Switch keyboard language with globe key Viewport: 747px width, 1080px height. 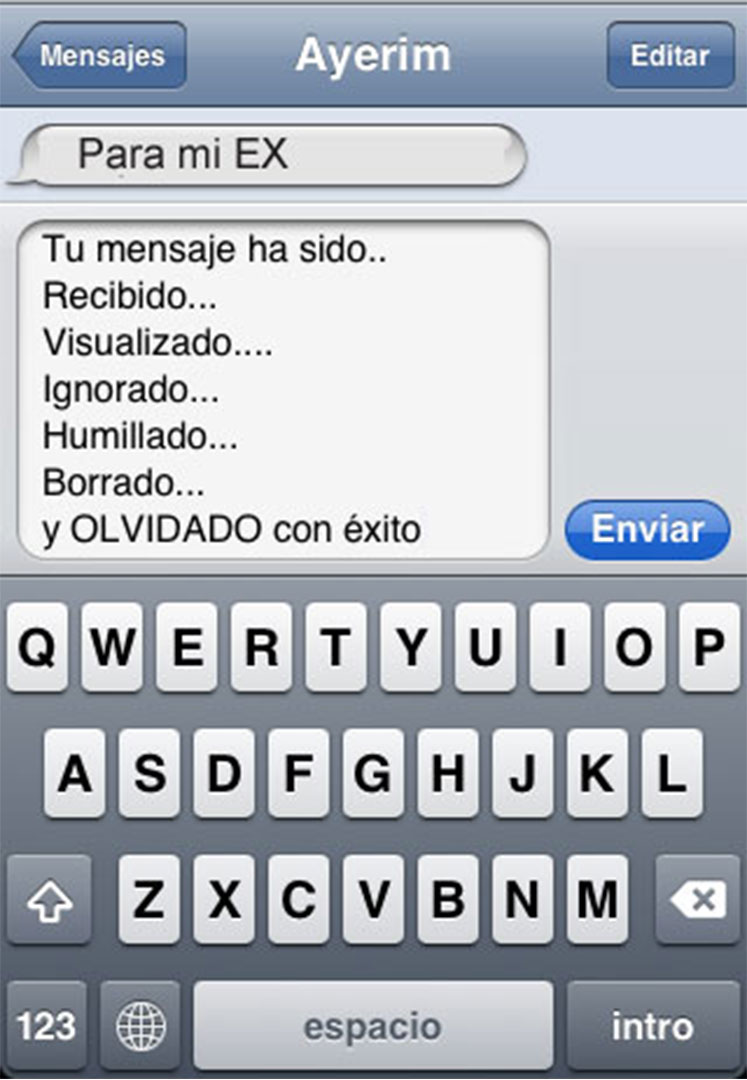[141, 1025]
